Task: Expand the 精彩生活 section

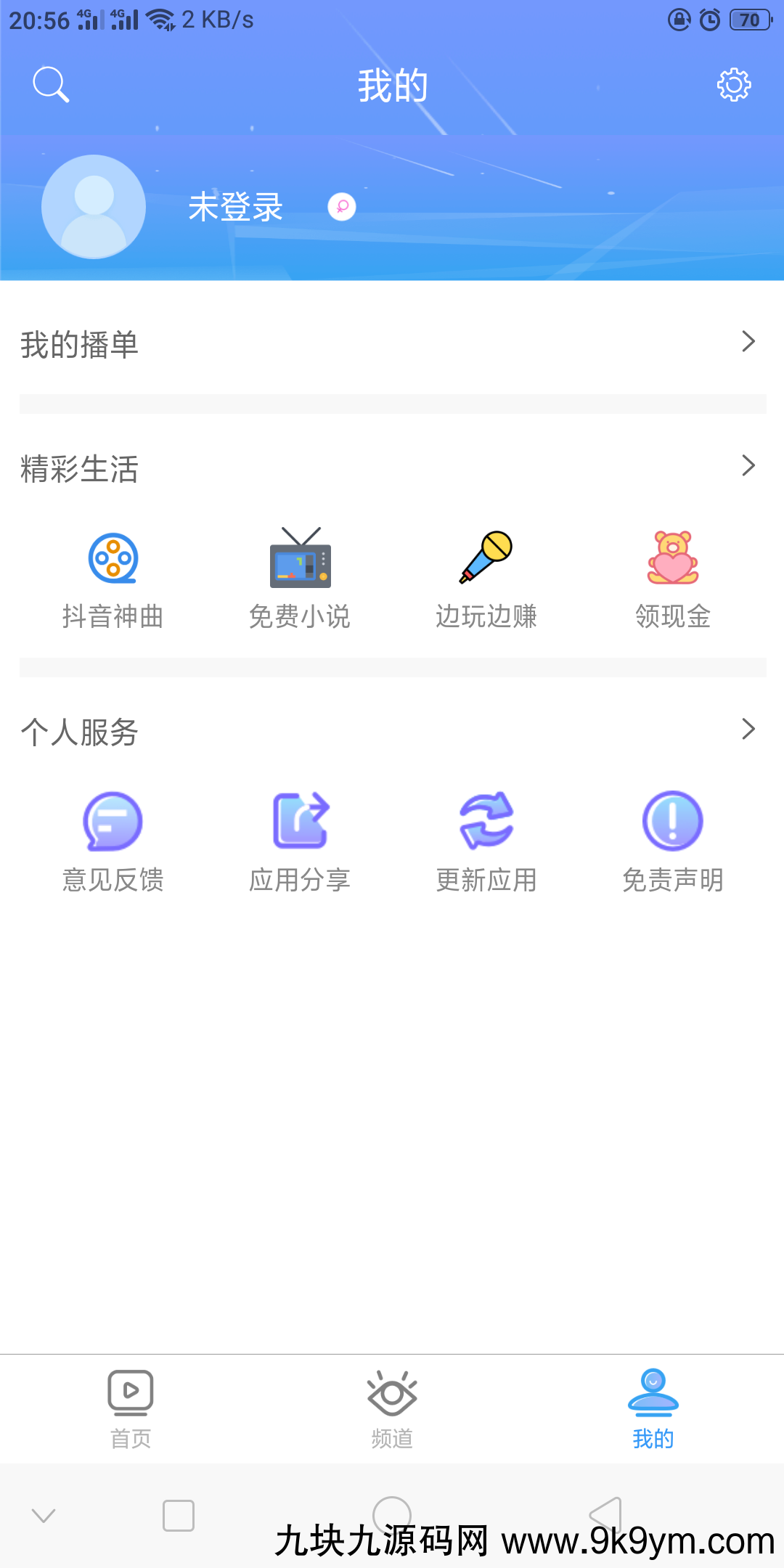Action: pyautogui.click(x=748, y=466)
